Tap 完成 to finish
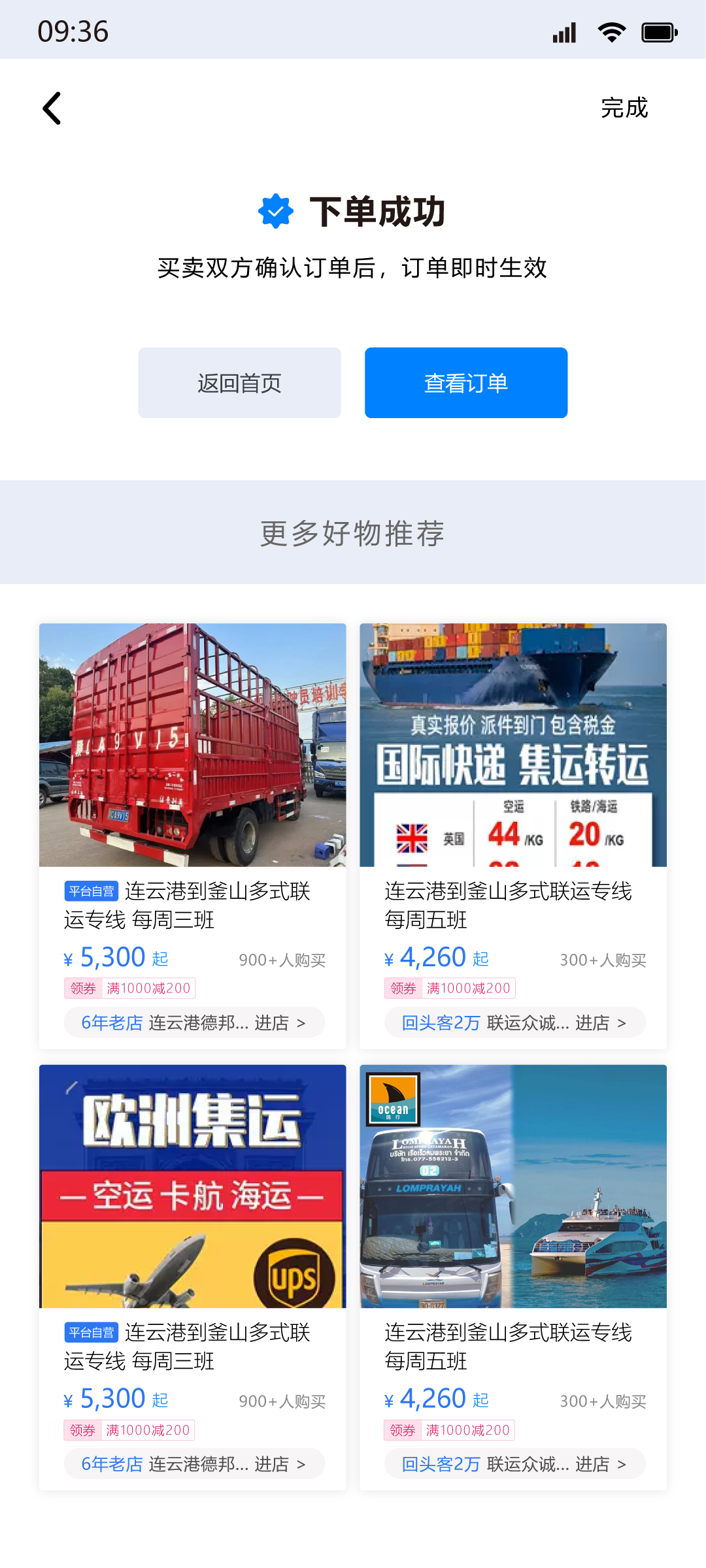Viewport: 706px width, 1568px height. 624,108
